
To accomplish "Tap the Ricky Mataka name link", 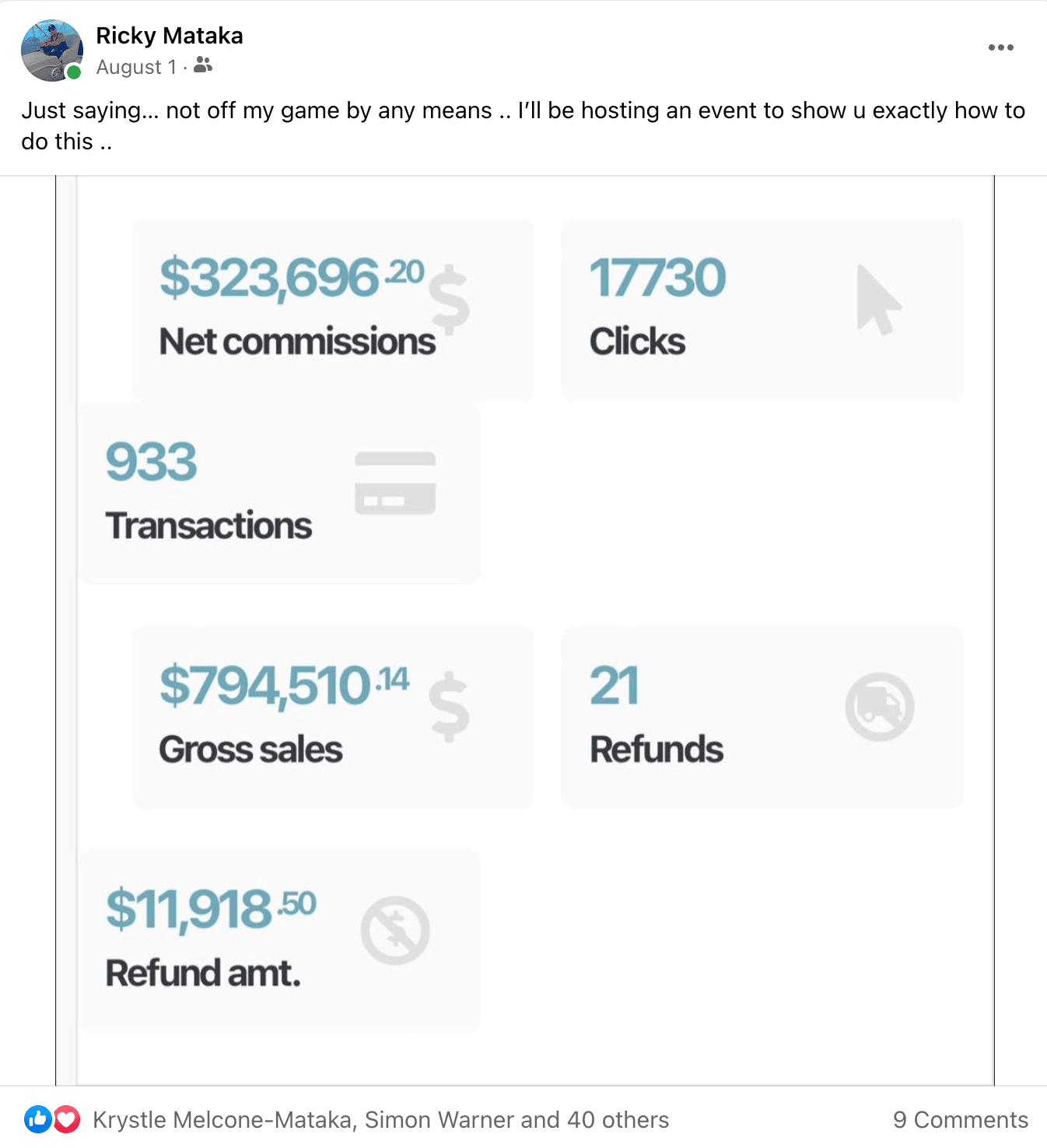I will point(169,36).
